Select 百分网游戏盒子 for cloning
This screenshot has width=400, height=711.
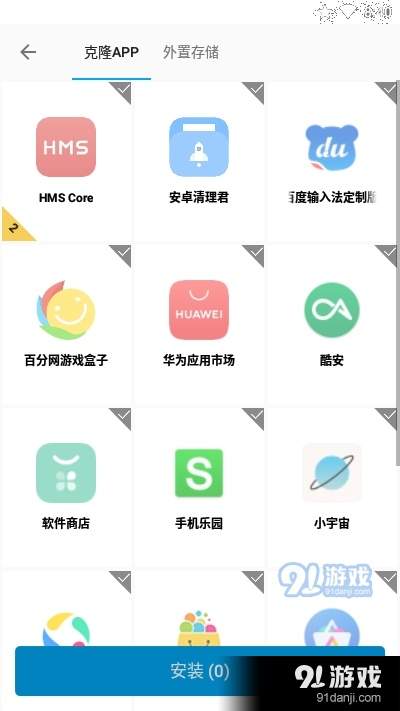coord(66,324)
